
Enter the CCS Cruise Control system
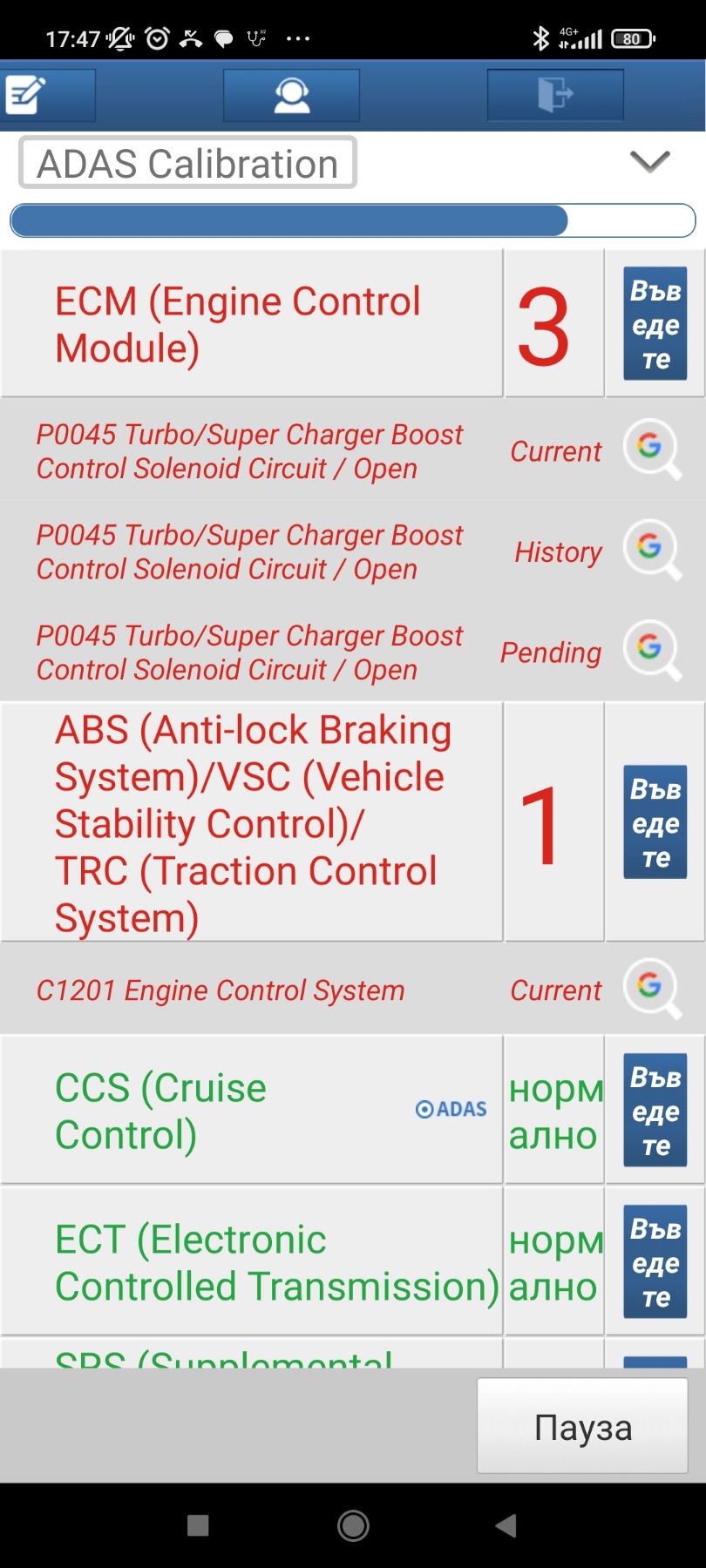[655, 1111]
